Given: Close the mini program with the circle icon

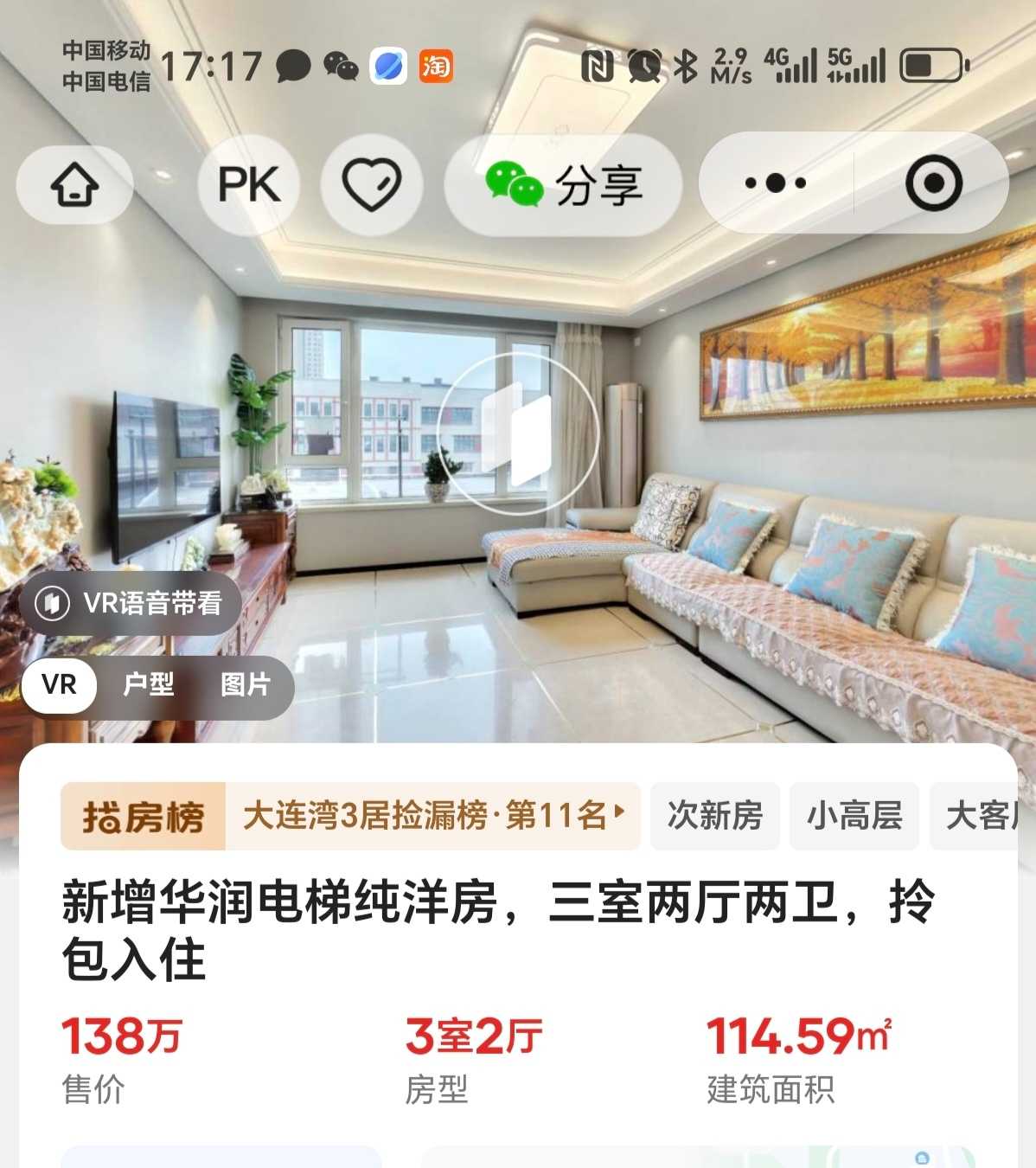Looking at the screenshot, I should (933, 183).
